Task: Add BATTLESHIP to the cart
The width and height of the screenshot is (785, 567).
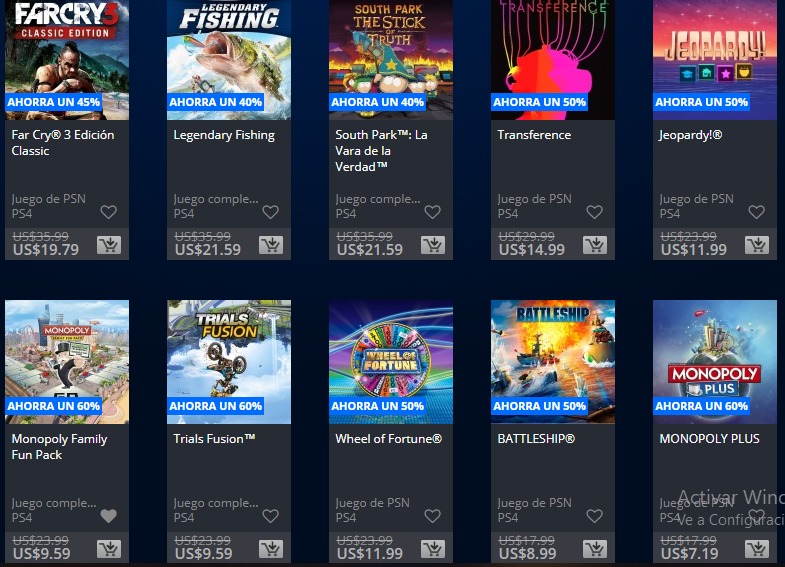Action: 595,549
